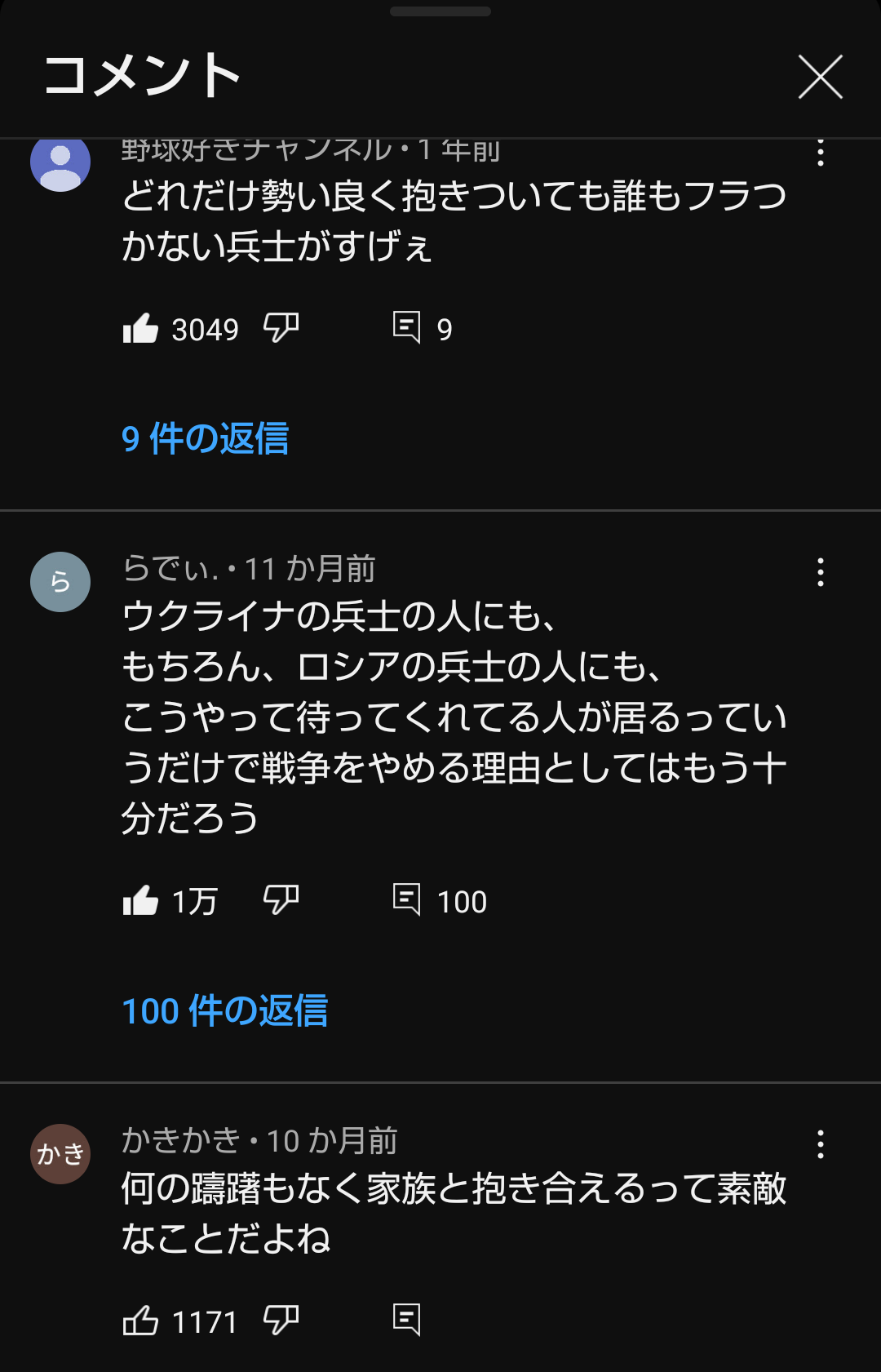Dislike the comment with 3049 likes
Viewport: 881px width, 1372px height.
(x=281, y=328)
